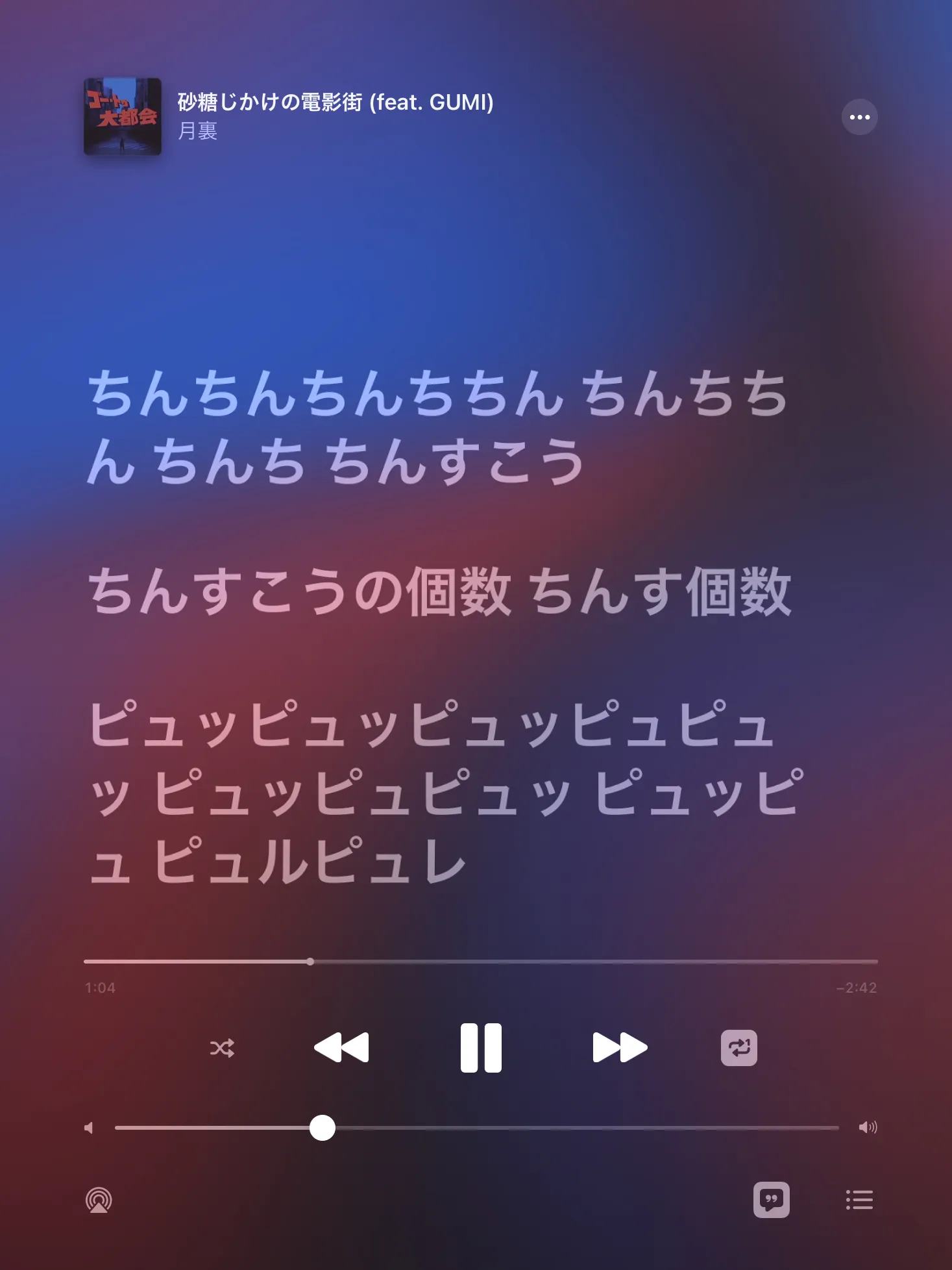Jump to lyric line ちんすこうの個数 ちんす個数

coord(439,591)
